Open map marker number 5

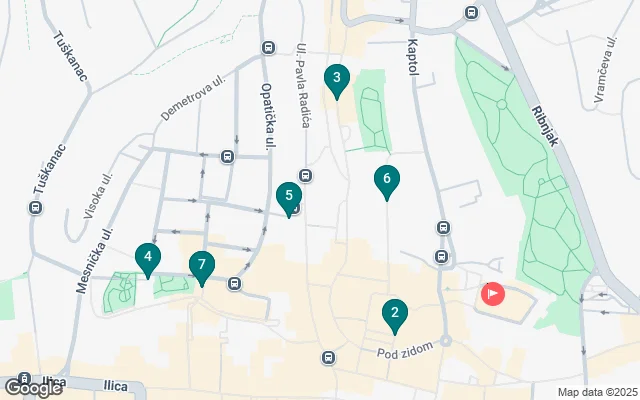(289, 197)
